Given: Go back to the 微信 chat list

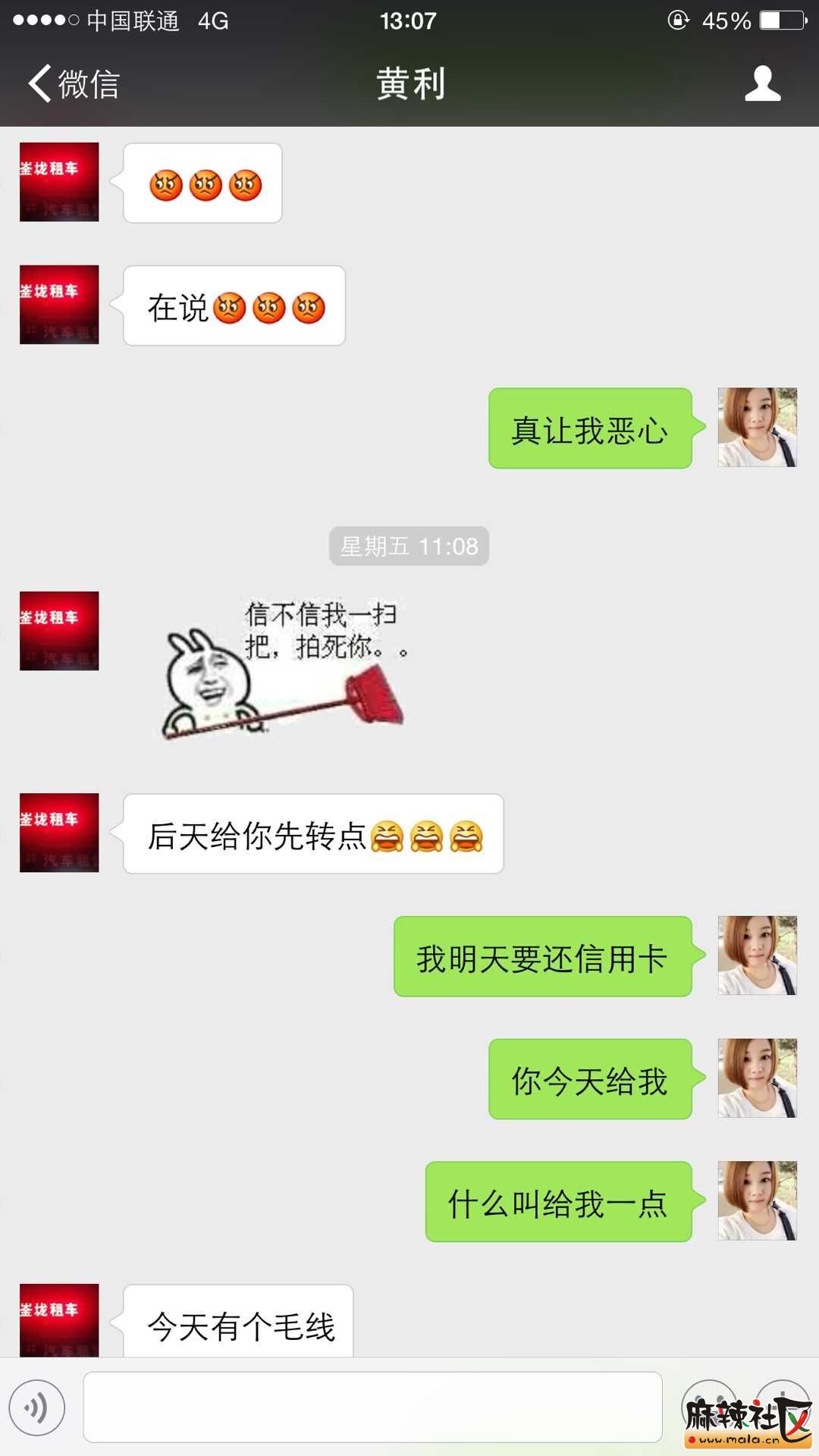Looking at the screenshot, I should 74,83.
